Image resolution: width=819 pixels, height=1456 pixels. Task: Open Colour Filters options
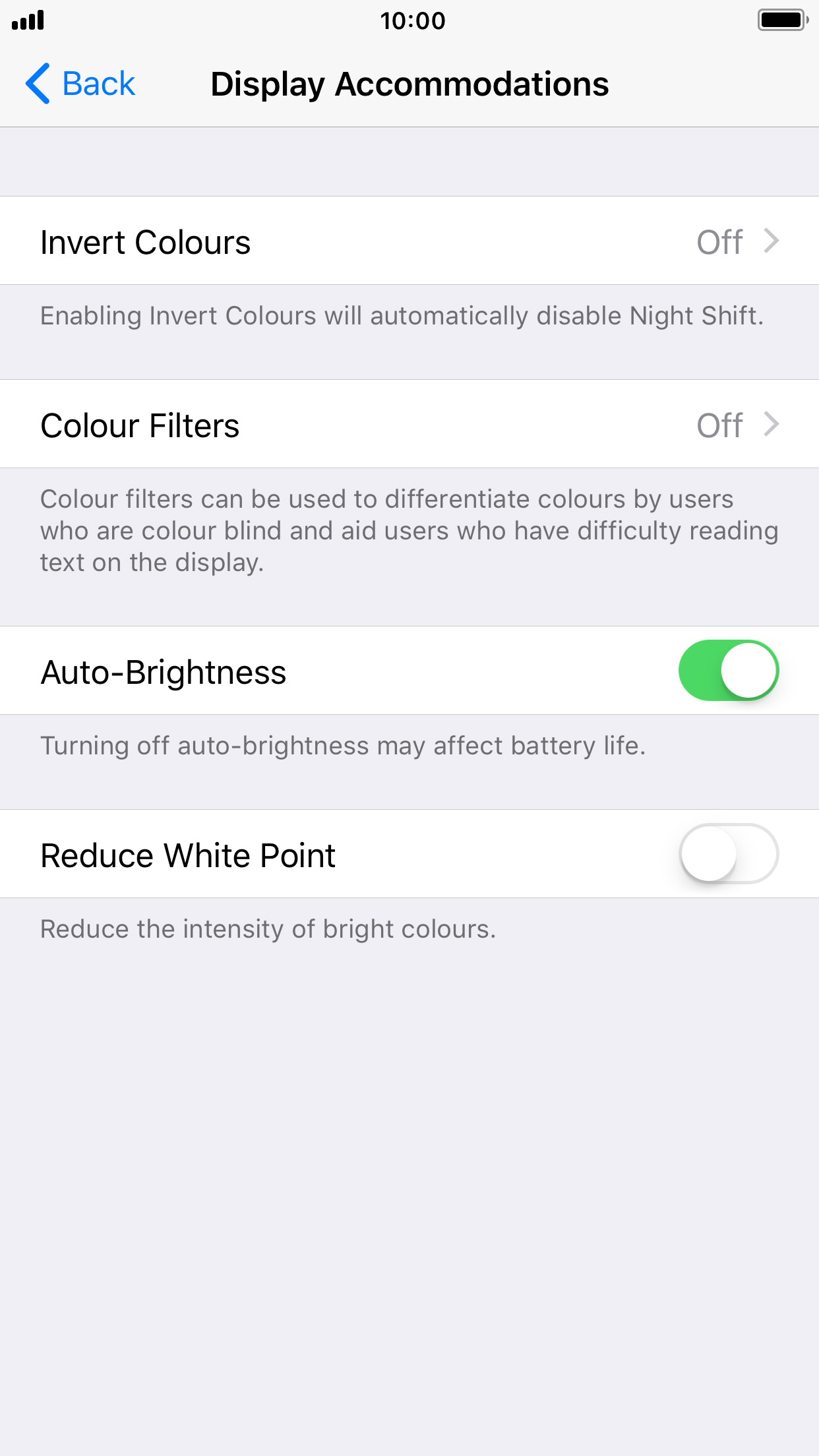pos(409,424)
